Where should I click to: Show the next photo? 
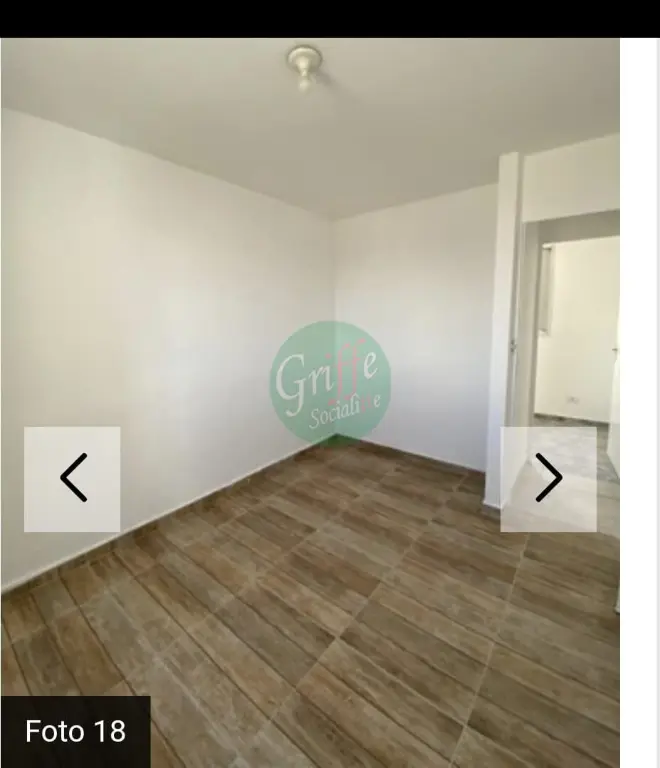coord(548,478)
